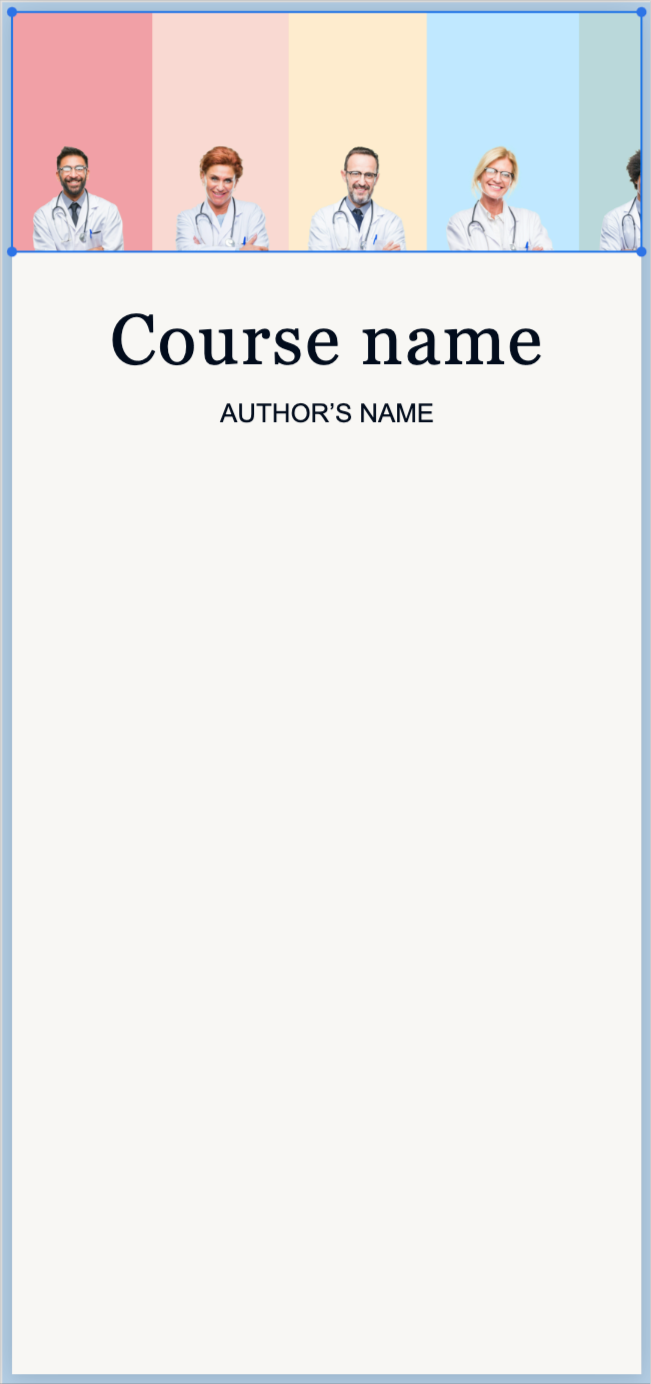Tap the Course name title placeholder
Screen dimensions: 651x1384
click(x=326, y=340)
